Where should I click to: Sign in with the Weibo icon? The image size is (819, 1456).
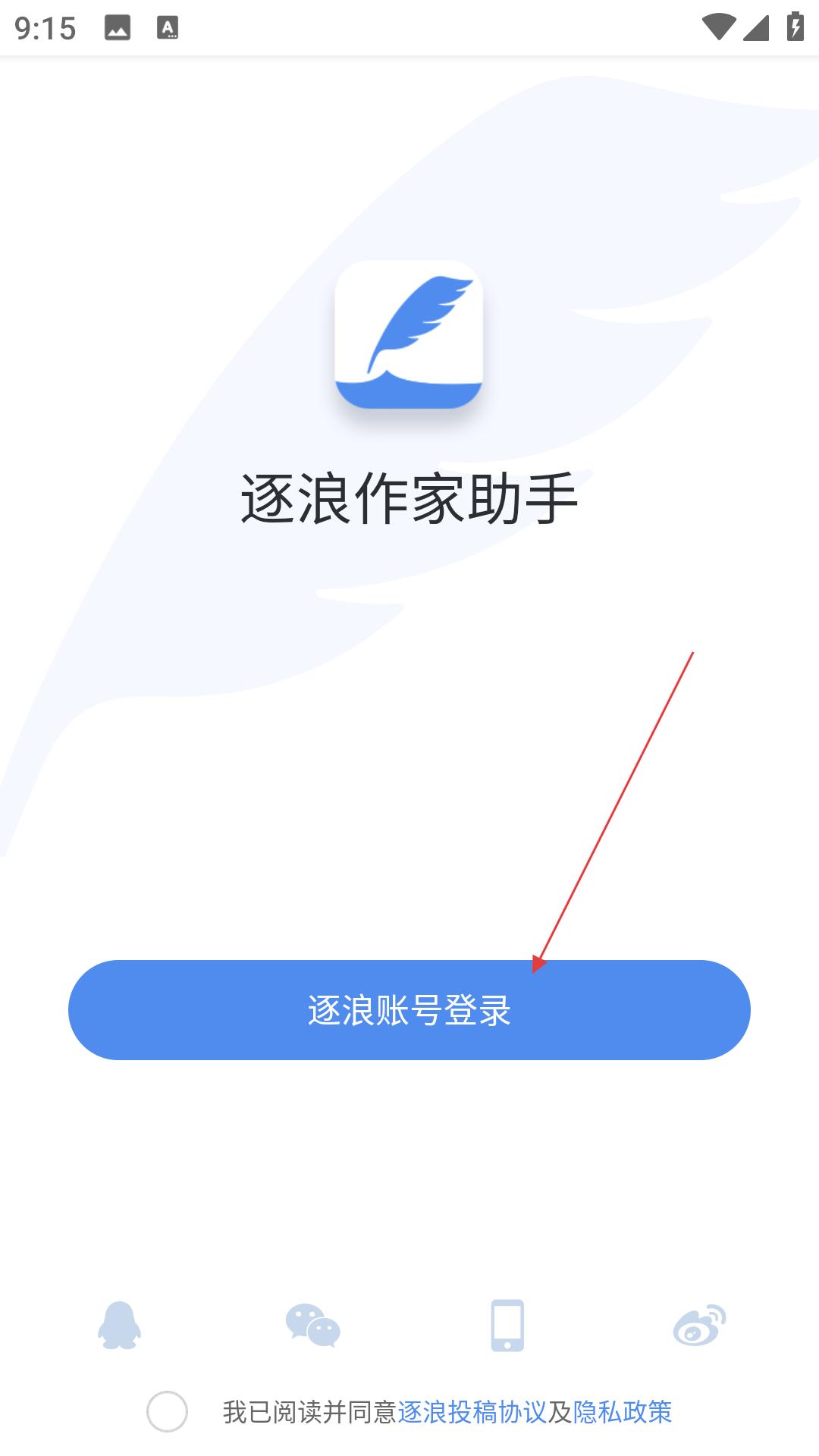(x=699, y=1325)
